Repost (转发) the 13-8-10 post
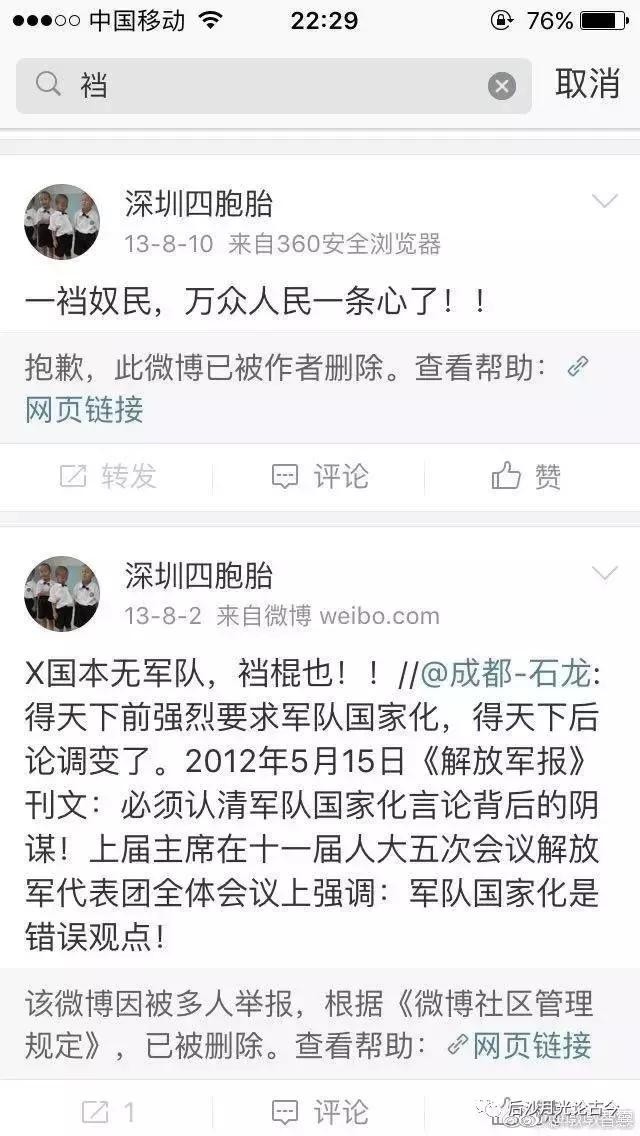640x1136 pixels. 108,477
